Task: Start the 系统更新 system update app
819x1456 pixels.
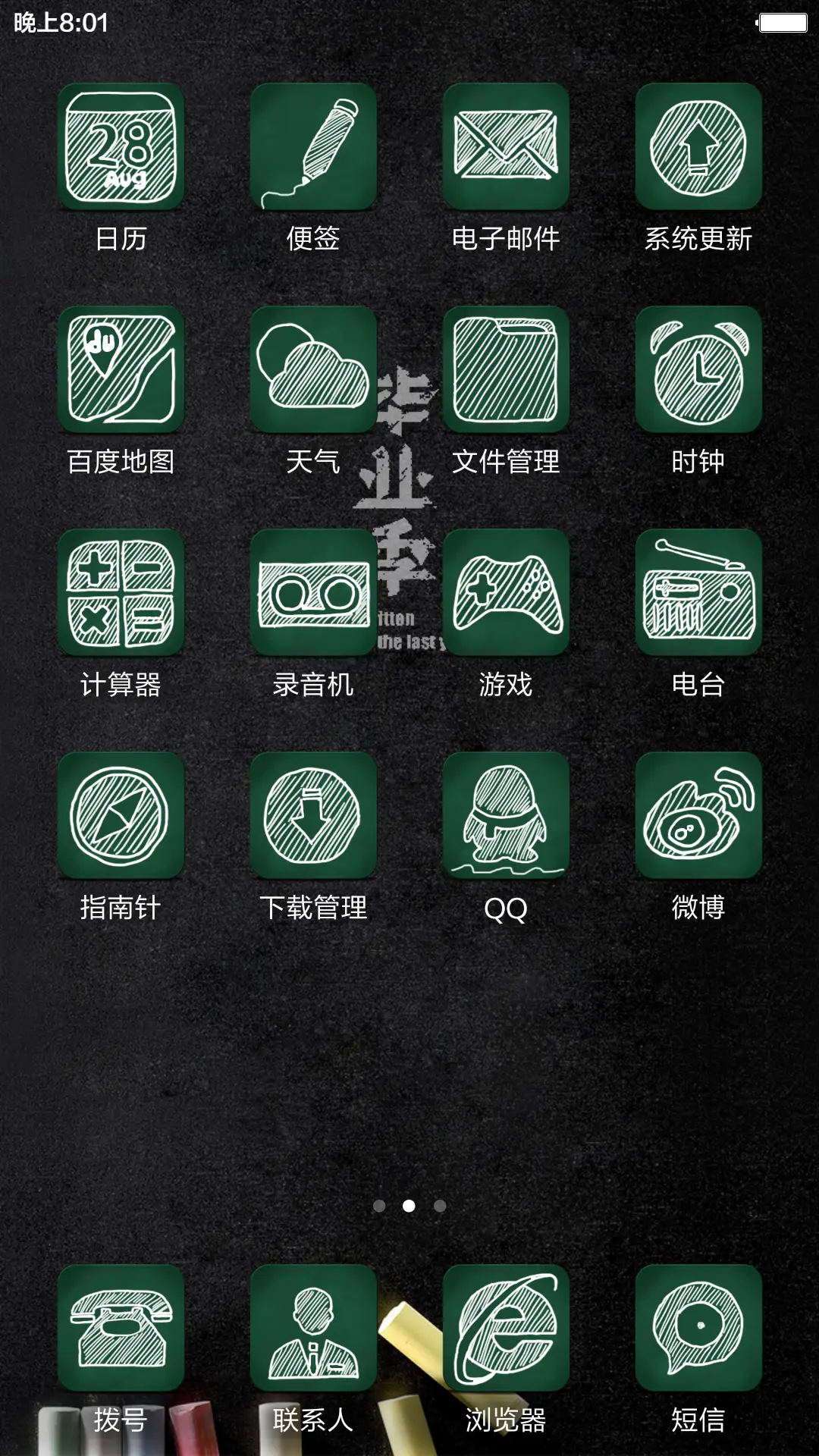Action: [x=698, y=147]
